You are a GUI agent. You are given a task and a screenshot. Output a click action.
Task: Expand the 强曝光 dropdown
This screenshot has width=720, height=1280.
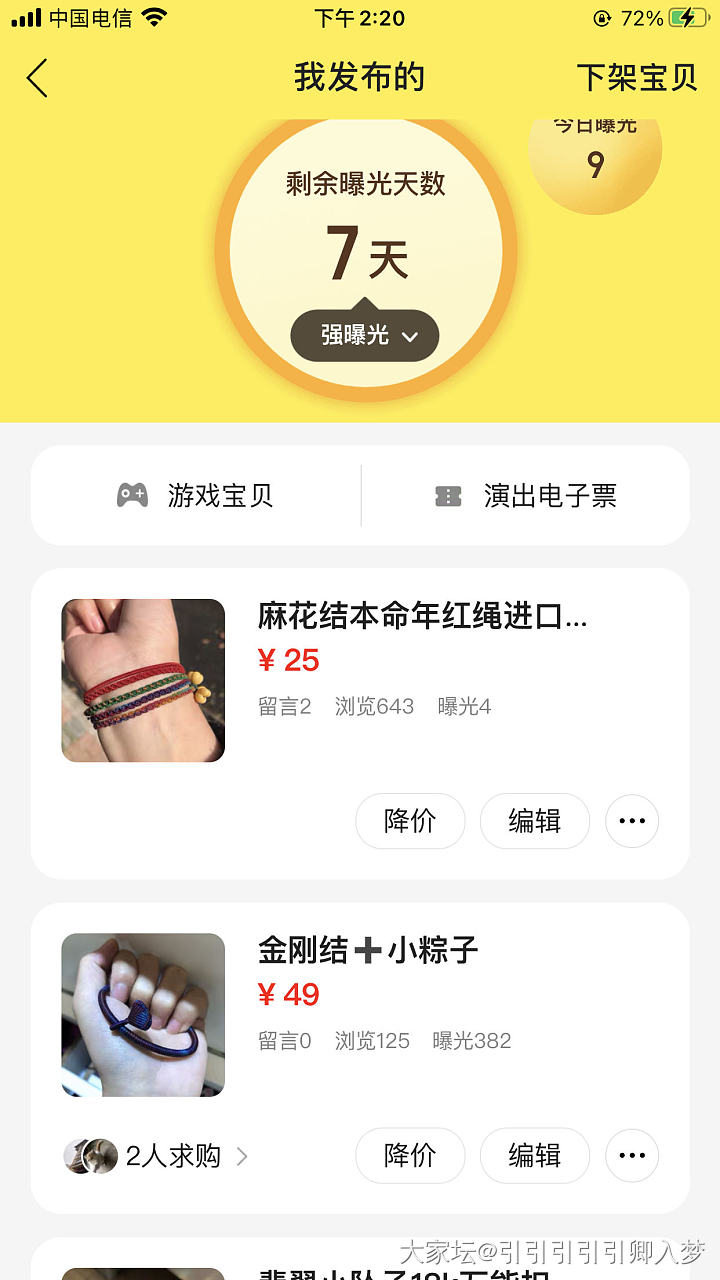coord(365,336)
